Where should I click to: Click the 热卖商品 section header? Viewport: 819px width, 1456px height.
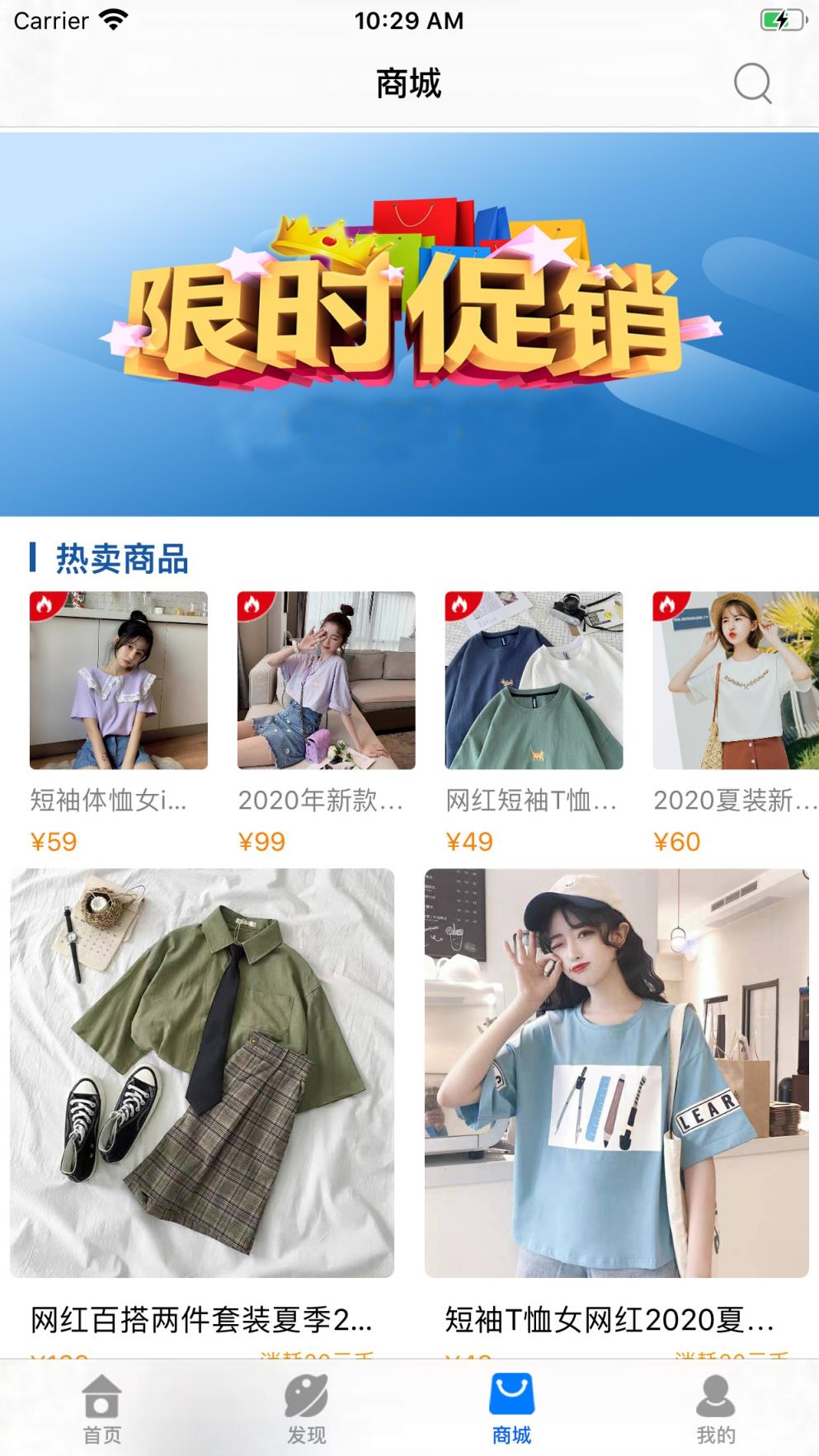pos(120,559)
